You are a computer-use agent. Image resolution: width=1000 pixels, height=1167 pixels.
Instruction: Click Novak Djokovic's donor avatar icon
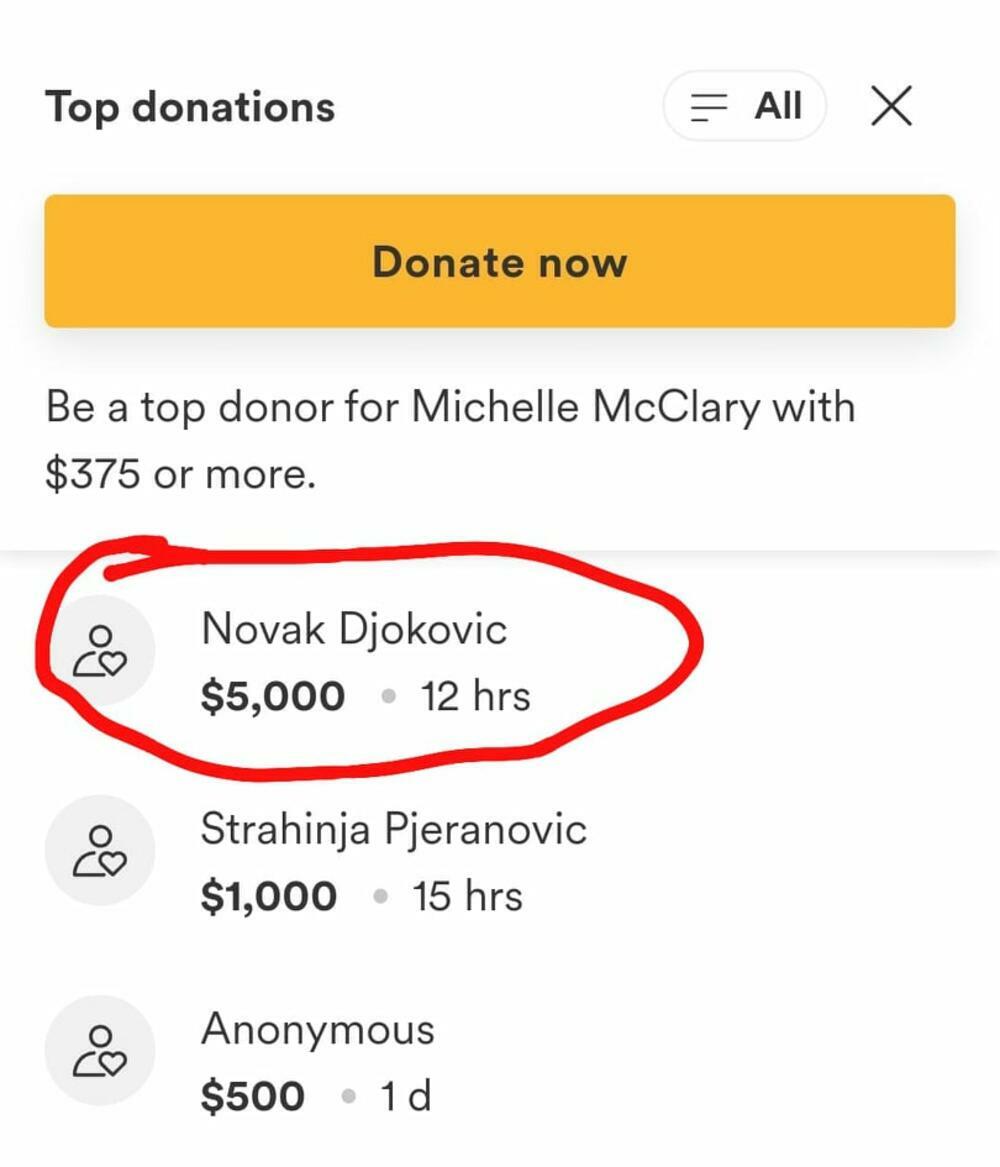[x=100, y=649]
